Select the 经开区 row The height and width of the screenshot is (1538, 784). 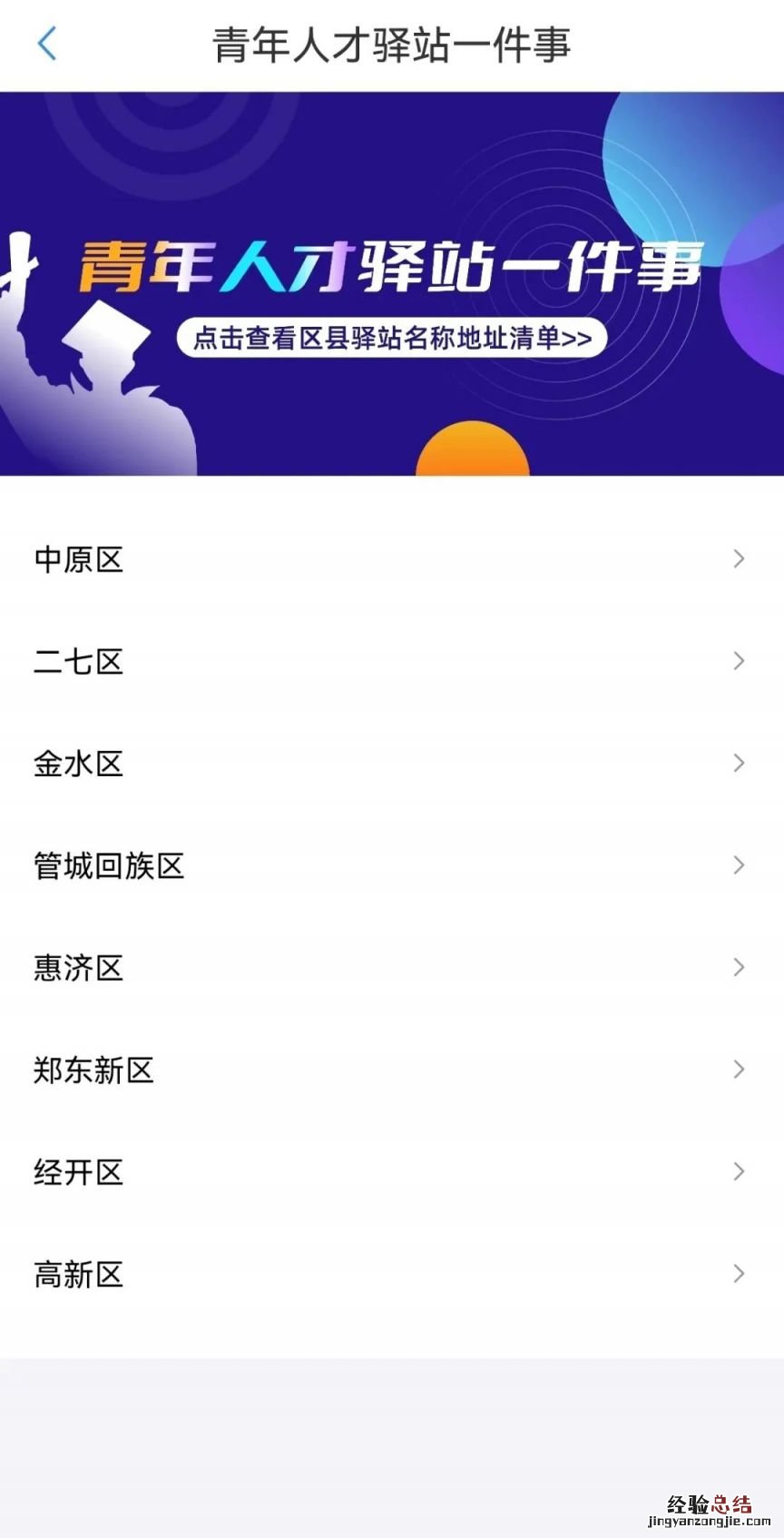pyautogui.click(x=390, y=1172)
